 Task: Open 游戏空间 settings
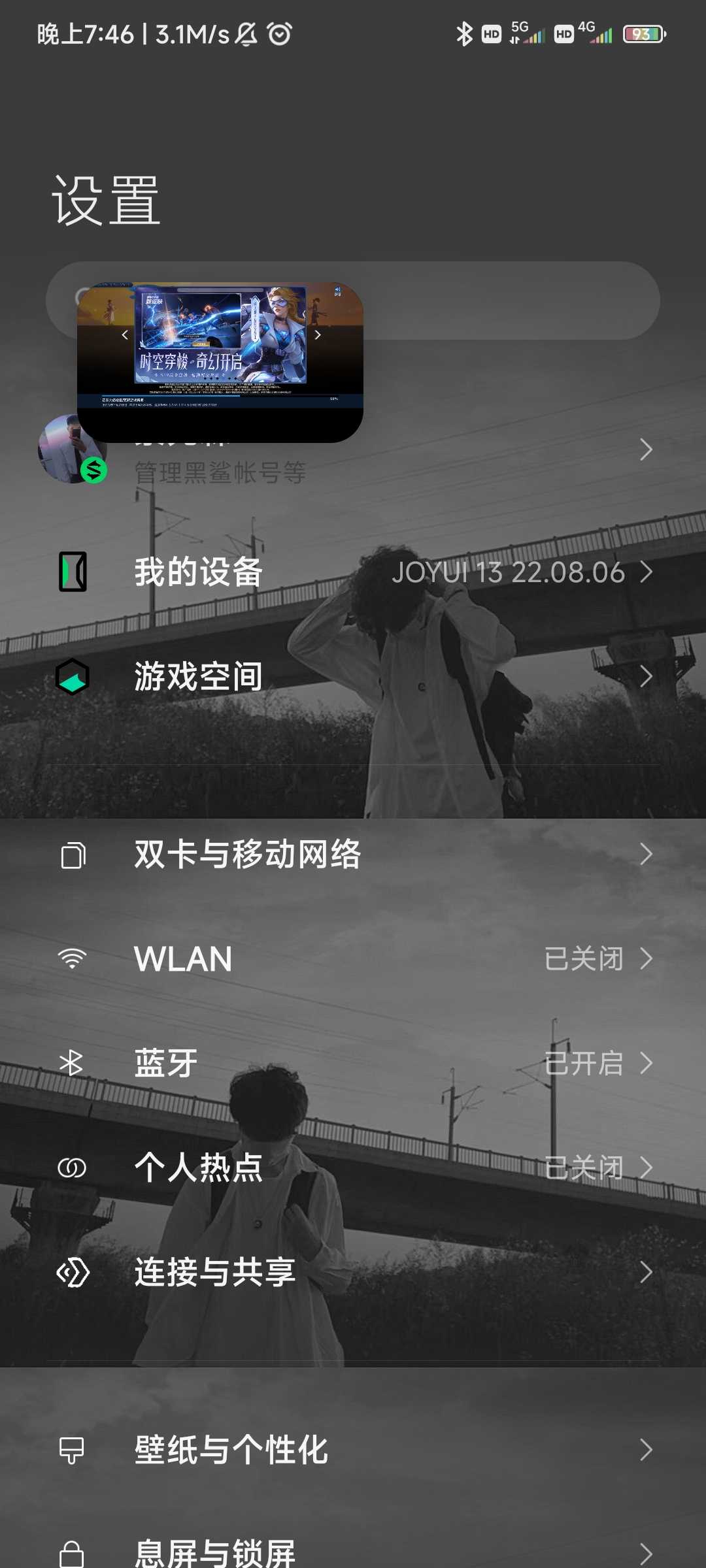(x=353, y=677)
